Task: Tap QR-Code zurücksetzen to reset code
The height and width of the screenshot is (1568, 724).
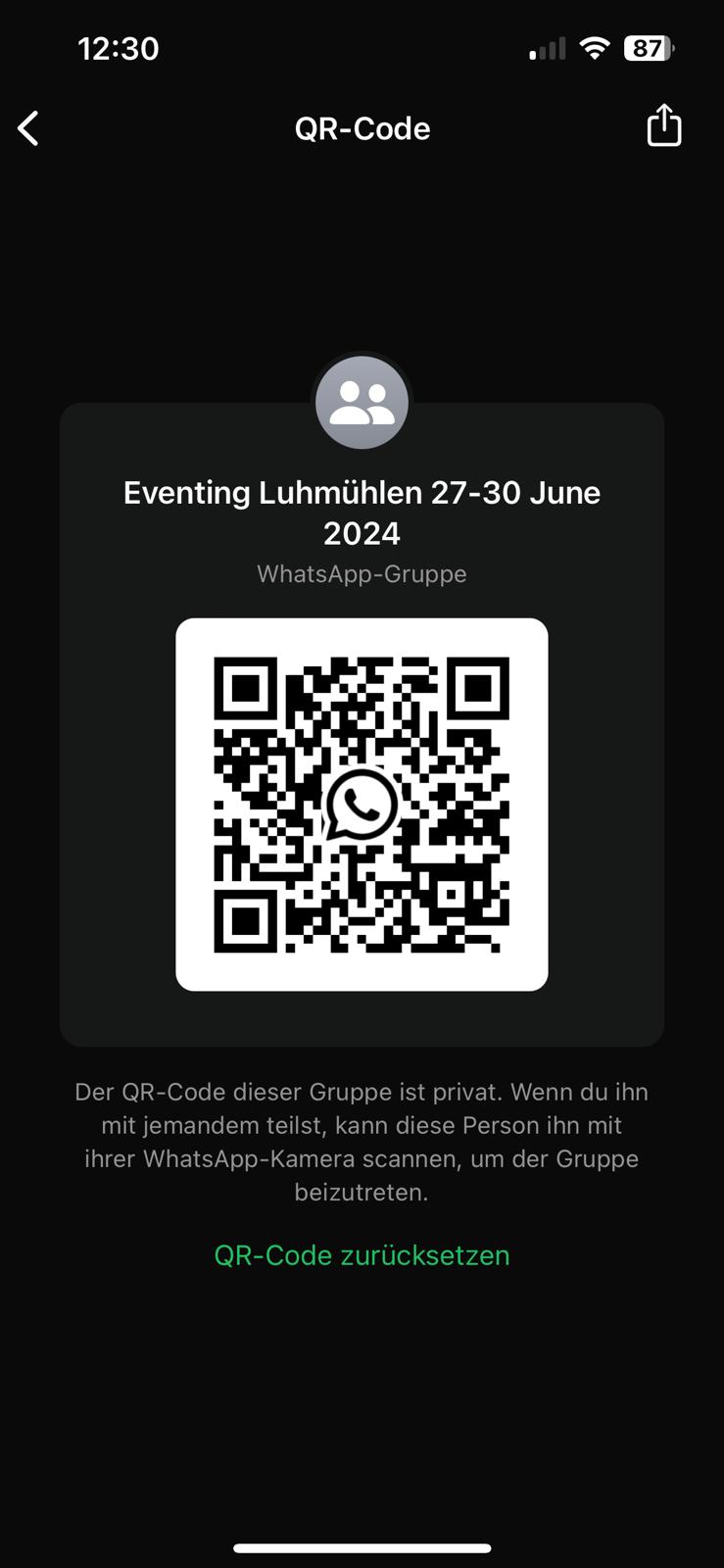Action: click(362, 1255)
